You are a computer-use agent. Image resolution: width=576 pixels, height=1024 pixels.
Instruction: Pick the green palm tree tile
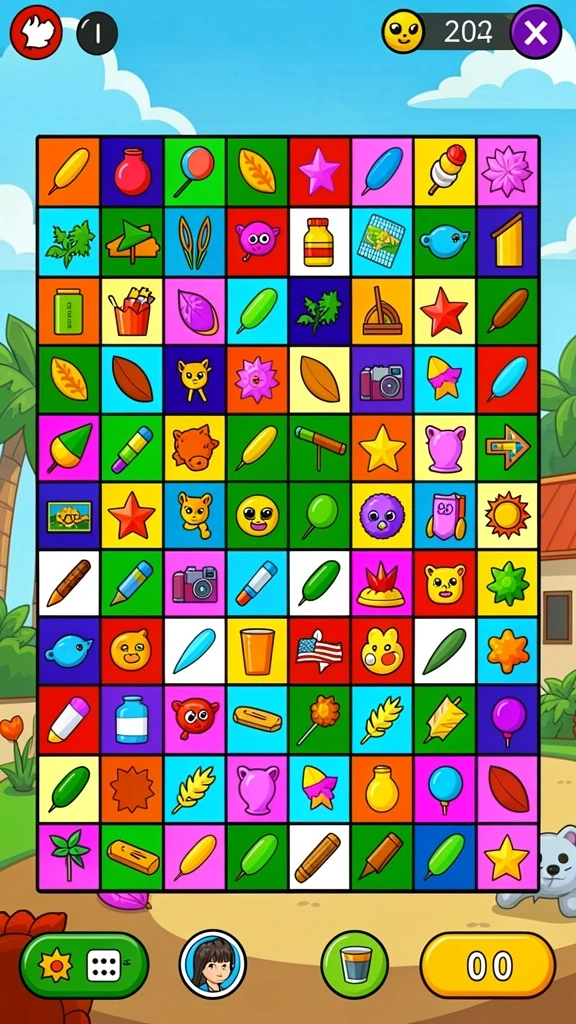tap(69, 857)
